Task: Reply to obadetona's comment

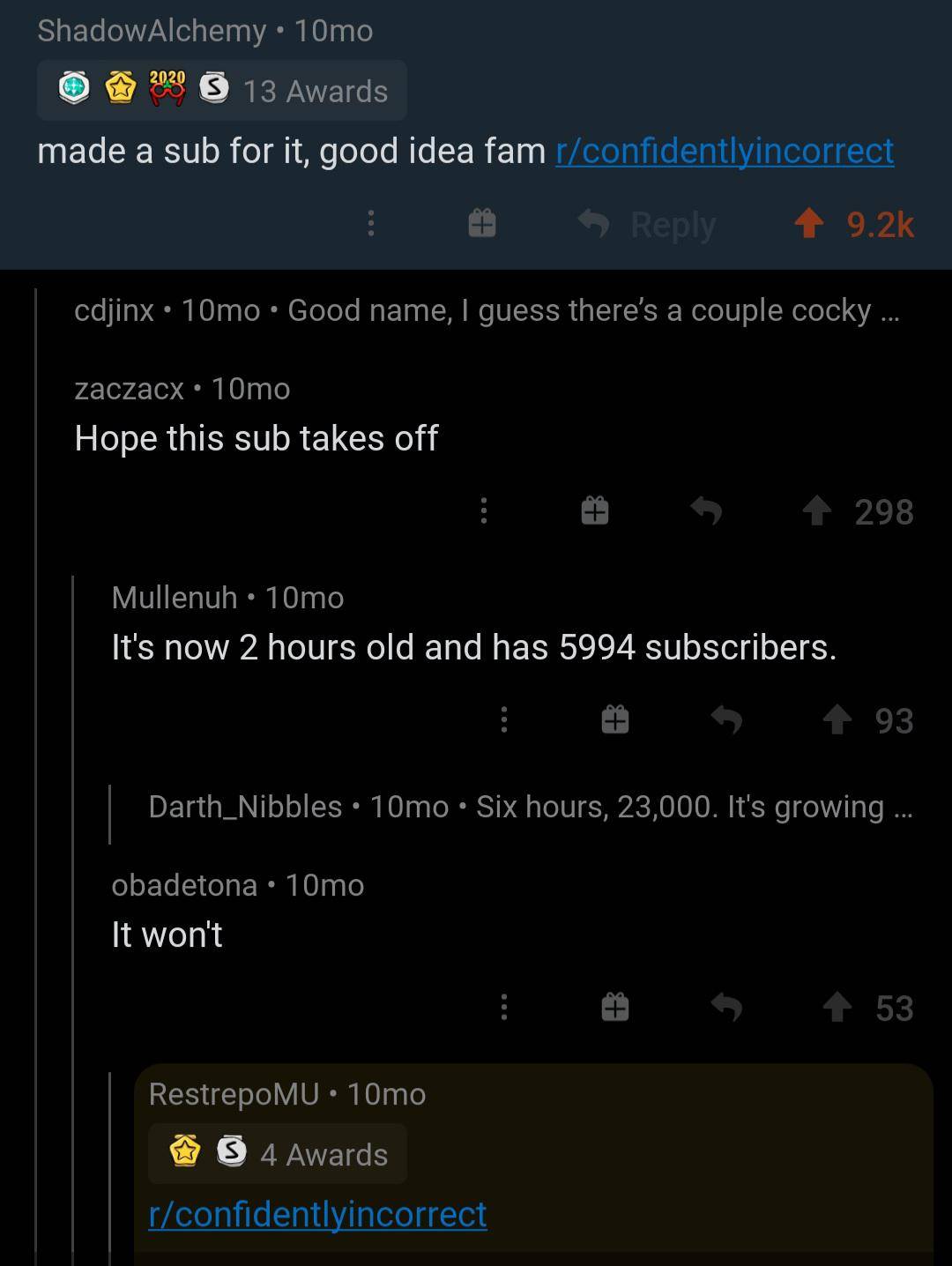Action: tap(726, 1008)
